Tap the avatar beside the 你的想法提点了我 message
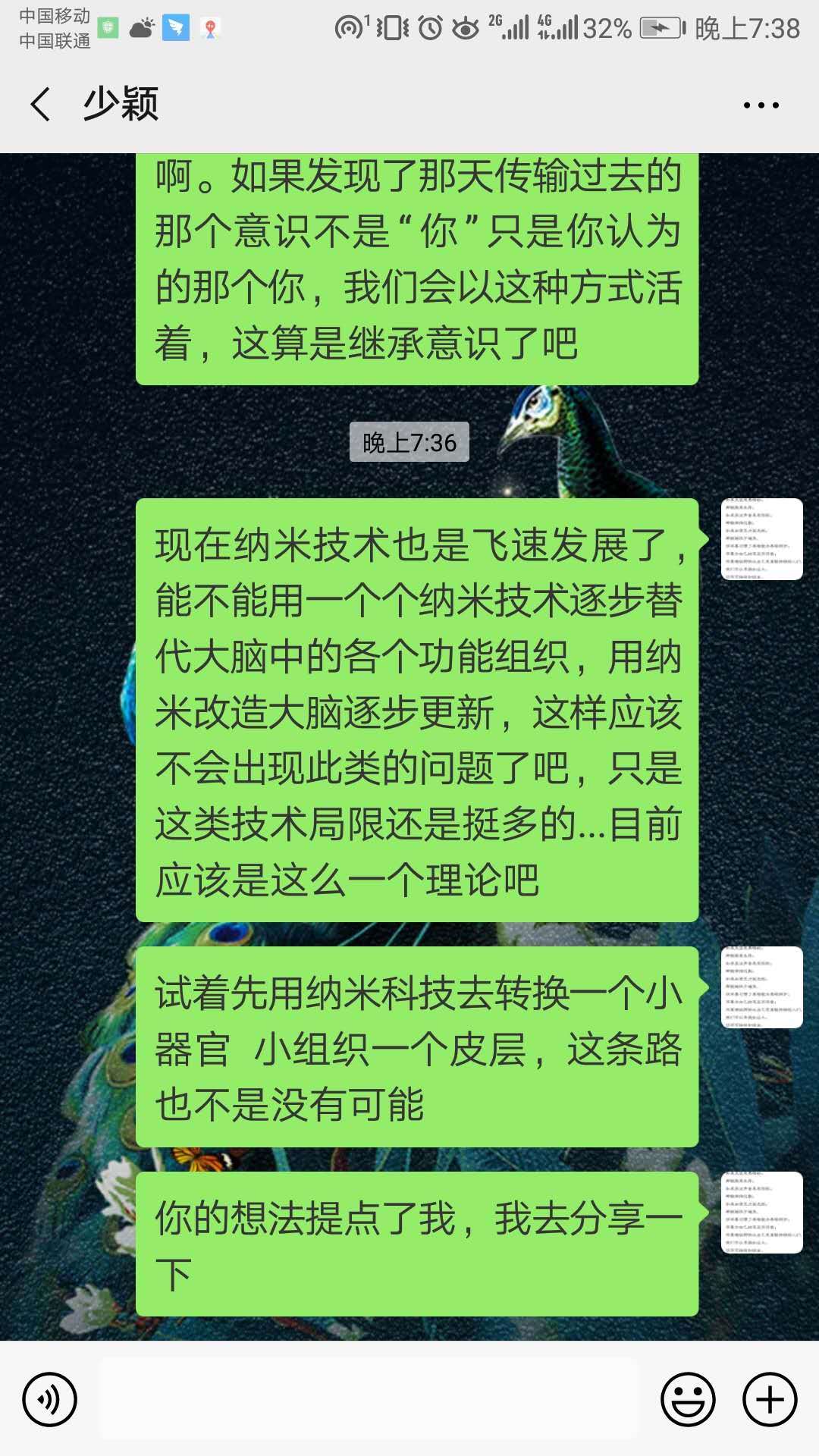The height and width of the screenshot is (1456, 819). [761, 1212]
